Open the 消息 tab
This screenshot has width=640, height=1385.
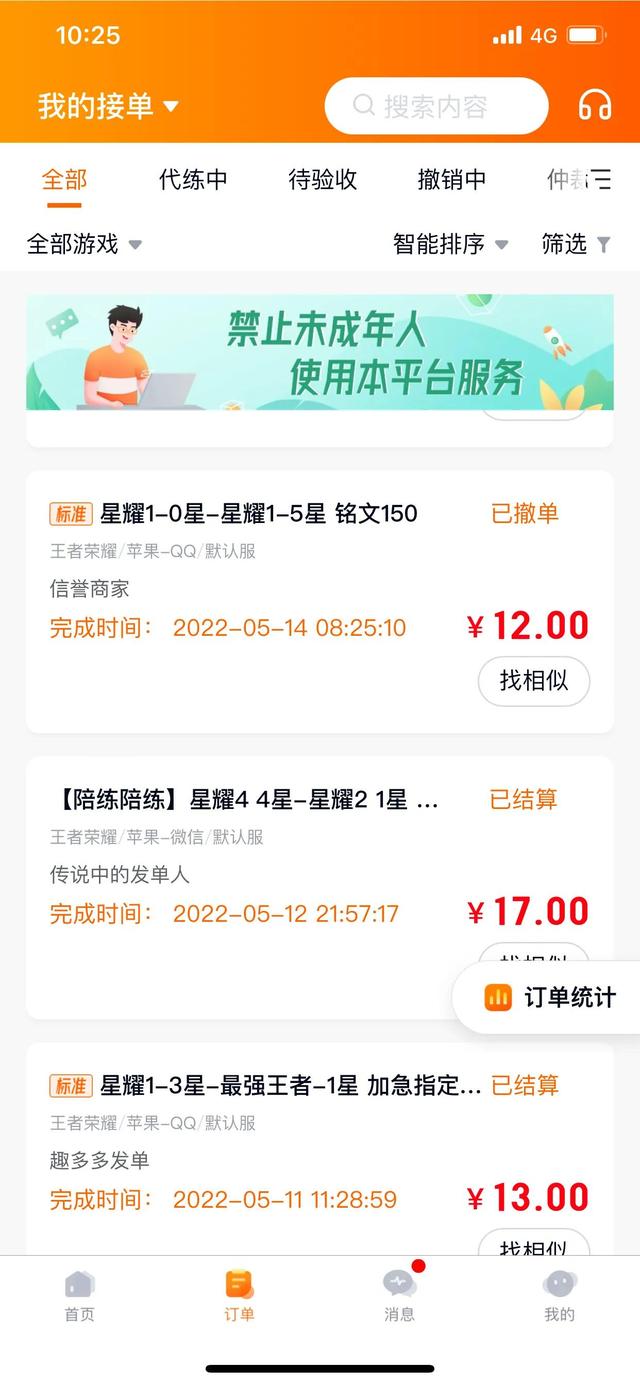pyautogui.click(x=399, y=1296)
